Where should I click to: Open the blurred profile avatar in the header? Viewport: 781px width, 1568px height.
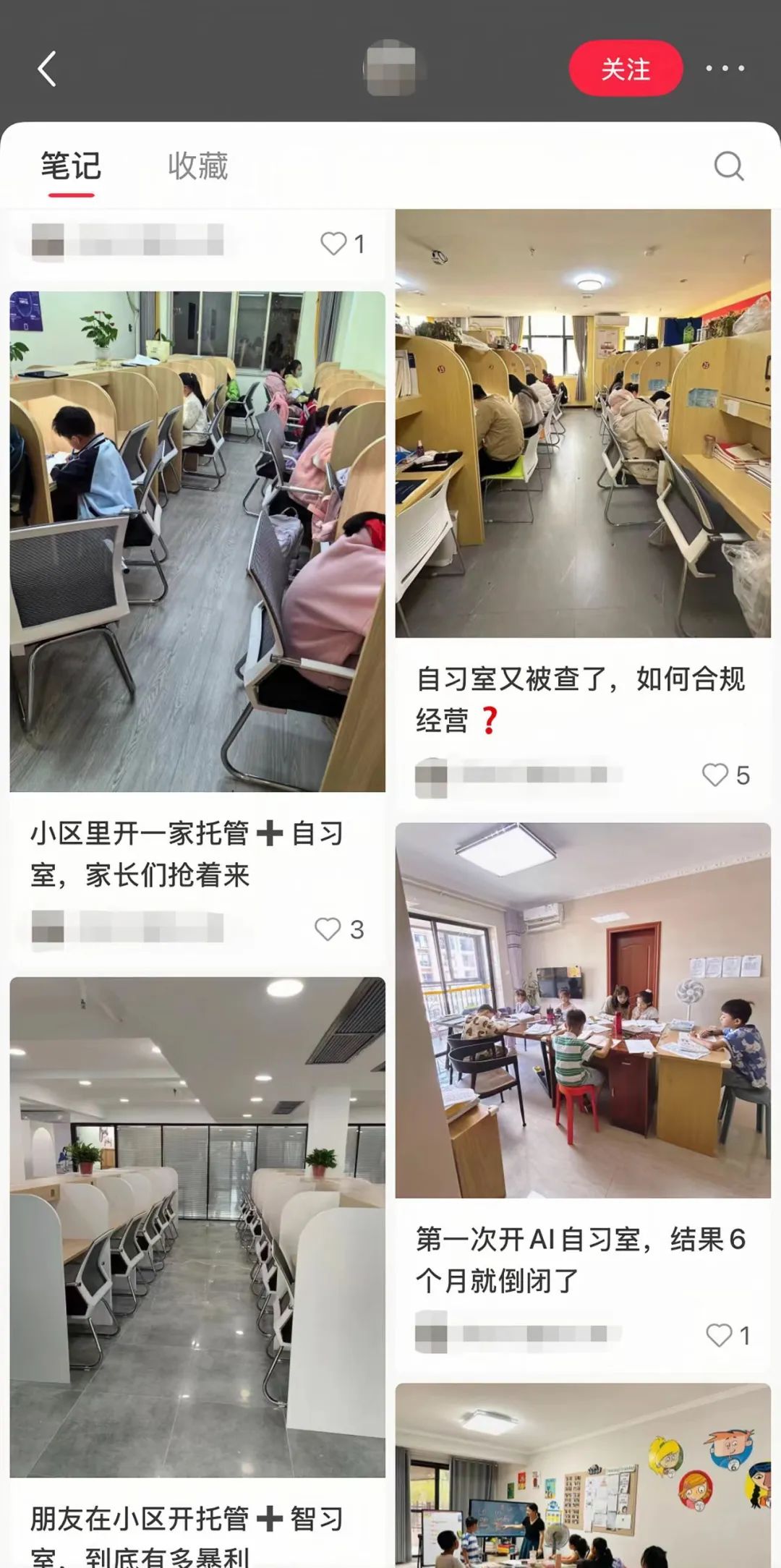click(x=391, y=69)
